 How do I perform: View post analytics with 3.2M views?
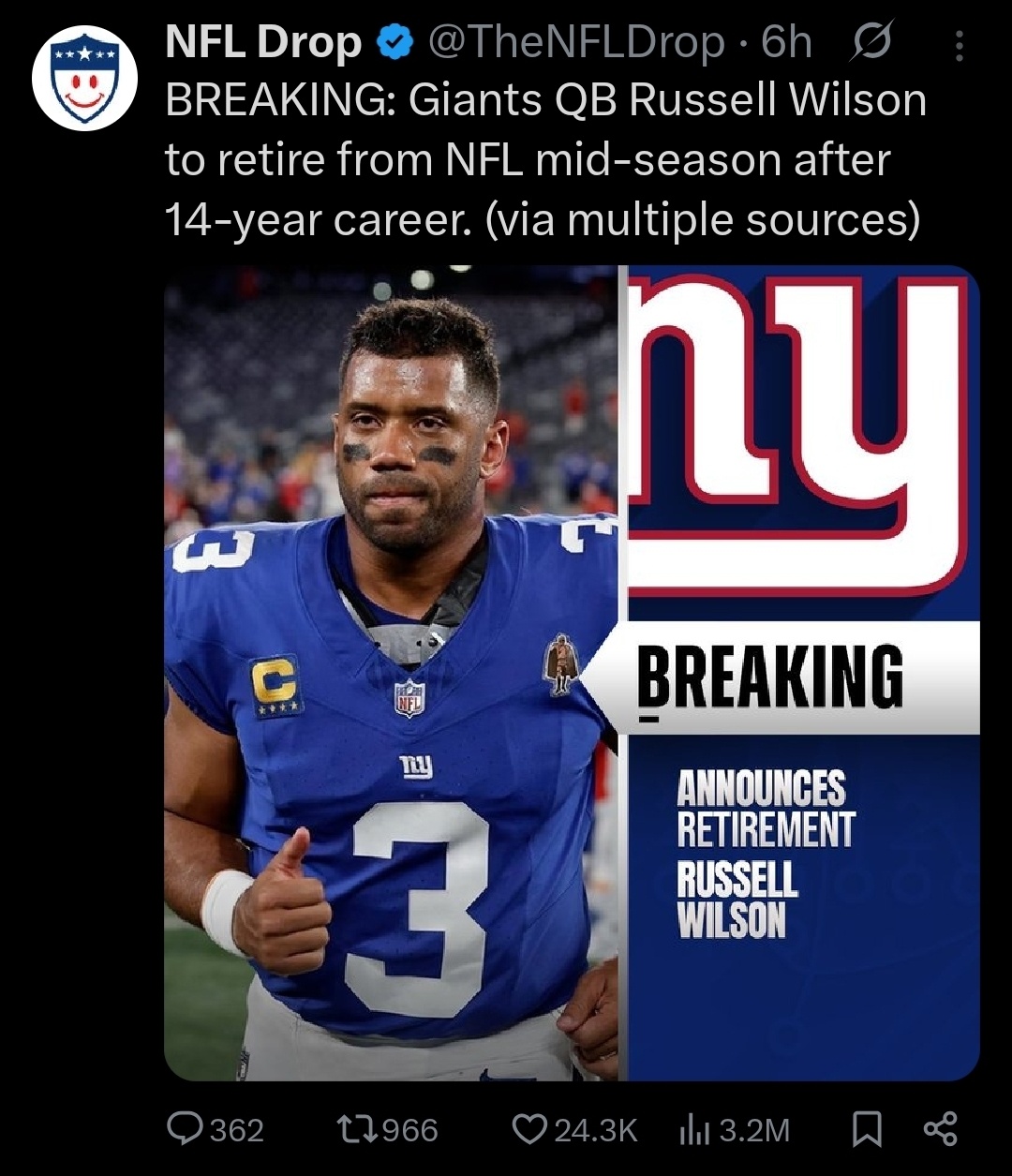(734, 1129)
